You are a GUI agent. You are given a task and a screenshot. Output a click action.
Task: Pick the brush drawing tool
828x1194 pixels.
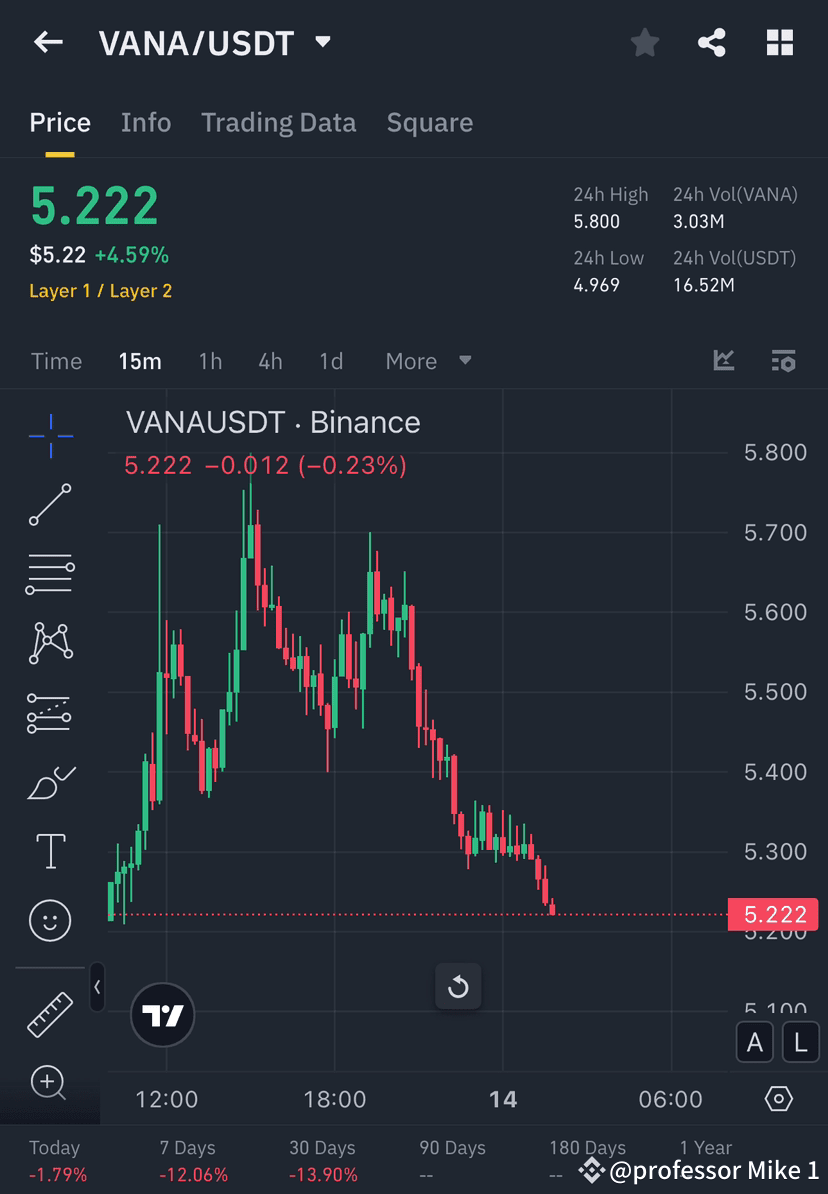point(50,781)
